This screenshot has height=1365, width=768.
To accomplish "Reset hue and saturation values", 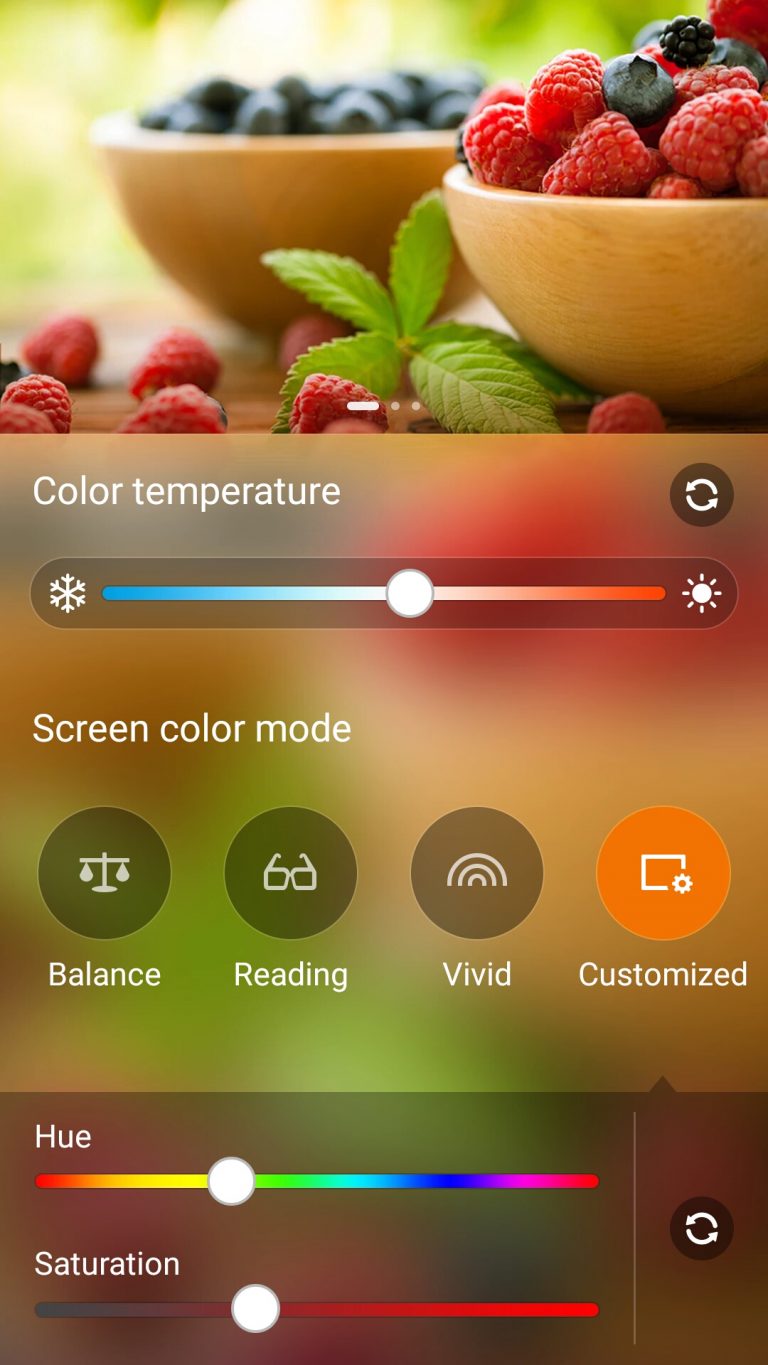I will pos(701,1228).
